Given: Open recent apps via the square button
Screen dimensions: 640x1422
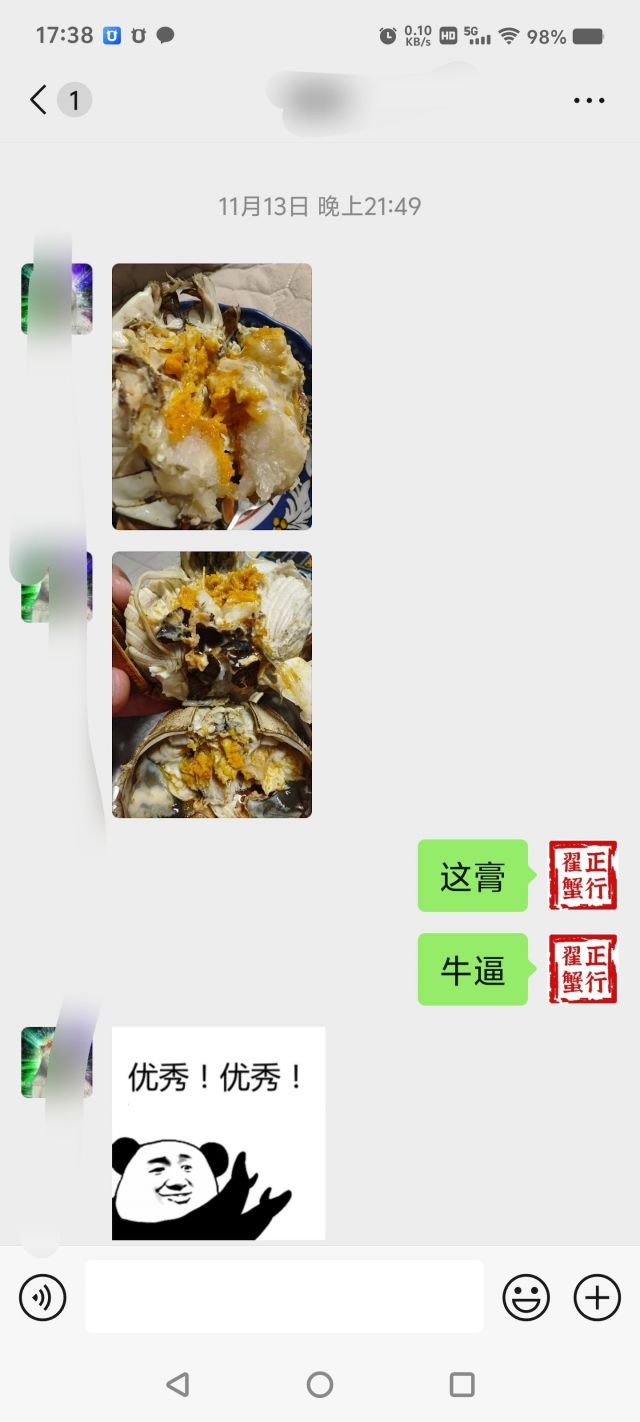Looking at the screenshot, I should pos(462,1384).
